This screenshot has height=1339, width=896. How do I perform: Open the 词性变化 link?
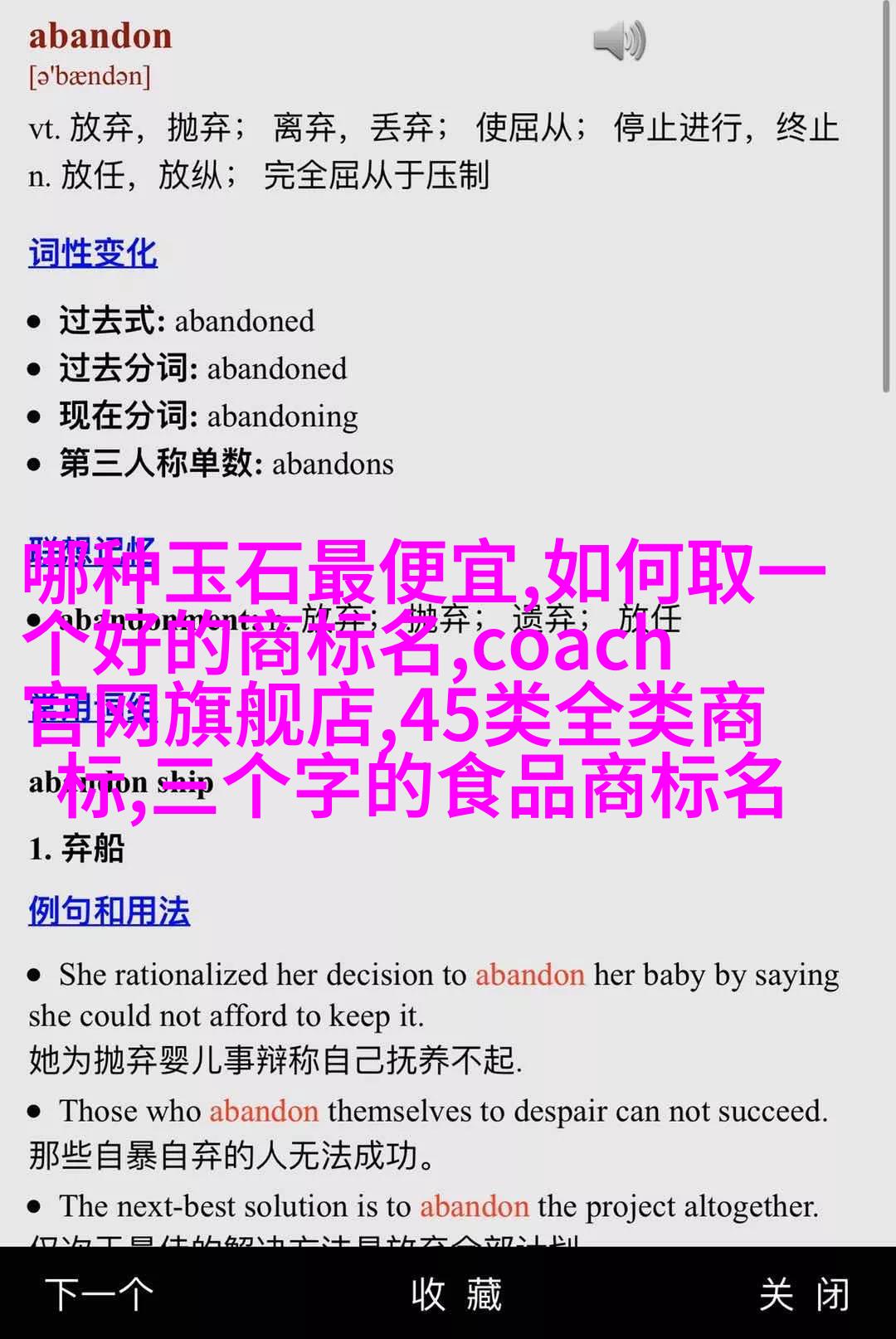[93, 253]
